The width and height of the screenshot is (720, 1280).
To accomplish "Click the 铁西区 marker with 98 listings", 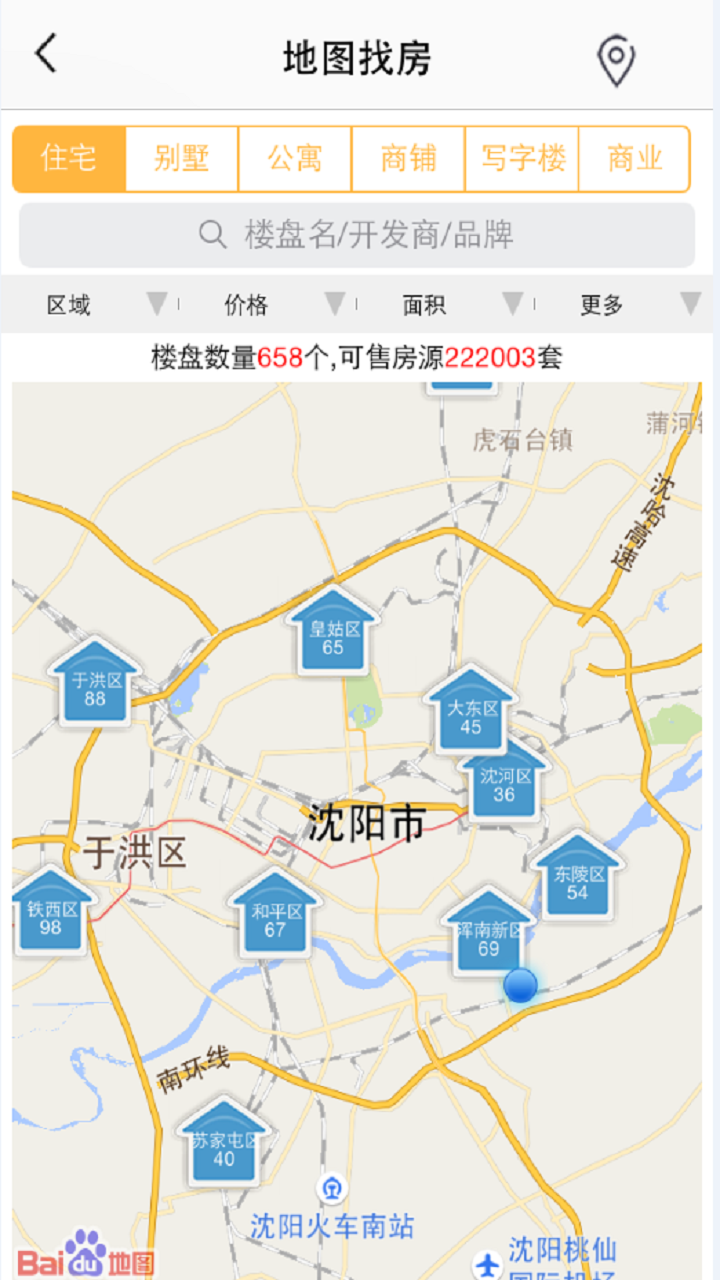I will [50, 920].
